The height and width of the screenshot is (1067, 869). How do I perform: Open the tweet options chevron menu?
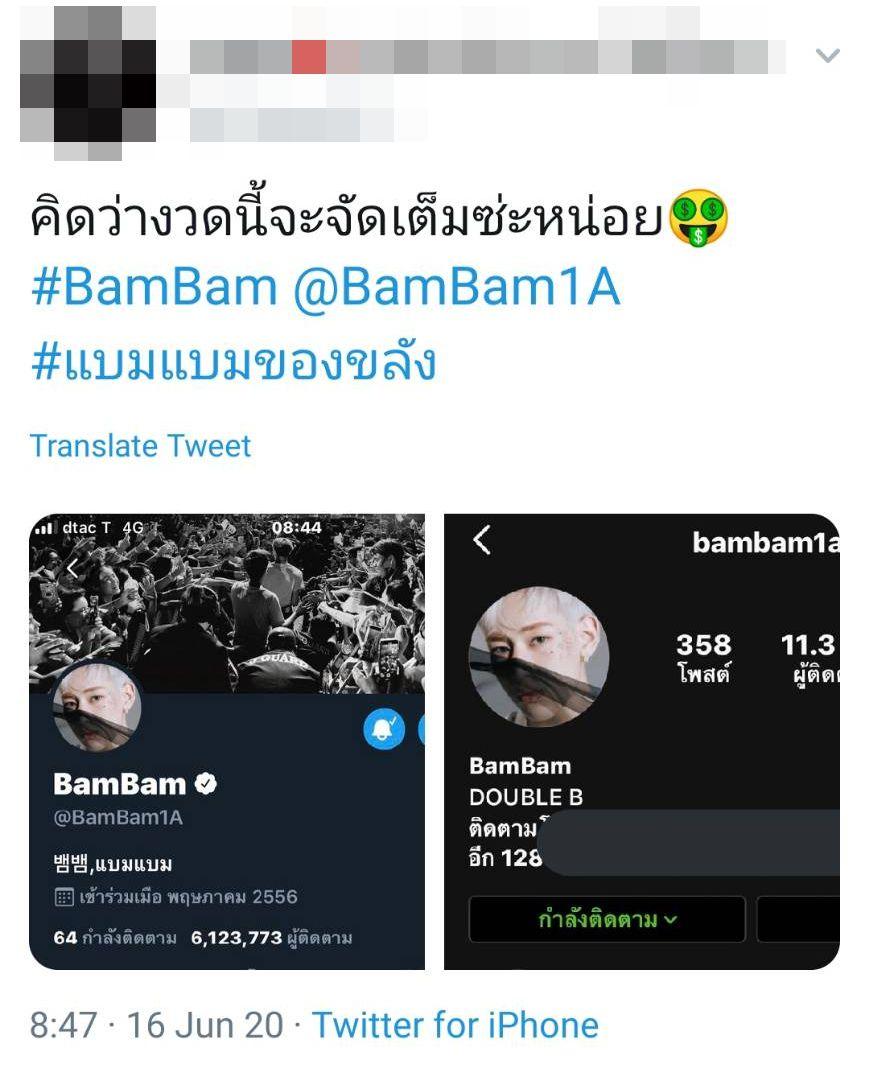[x=827, y=56]
